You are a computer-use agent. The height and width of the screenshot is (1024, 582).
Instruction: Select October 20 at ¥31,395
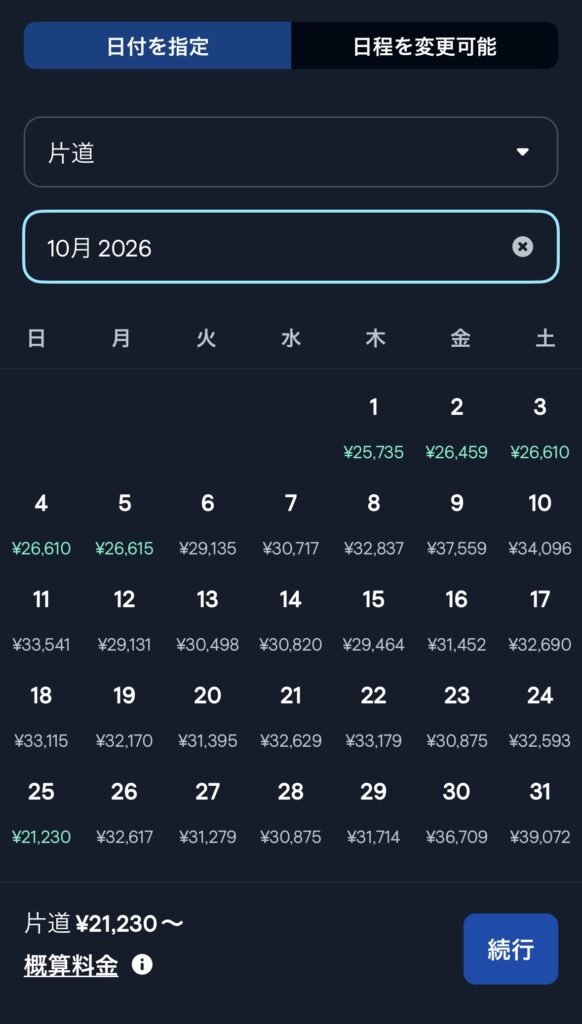pyautogui.click(x=208, y=717)
